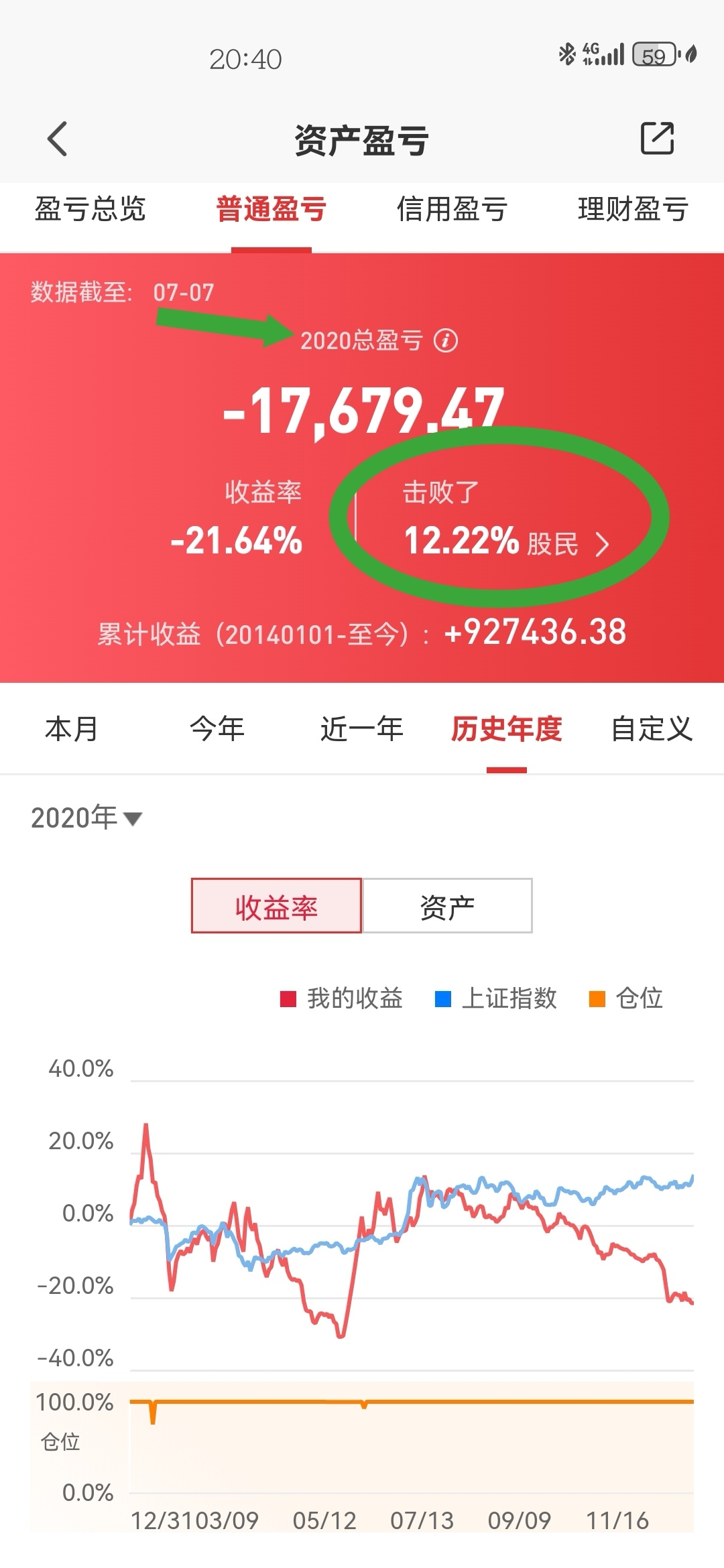Tap info icon beside 2020总盈亏

(x=446, y=340)
